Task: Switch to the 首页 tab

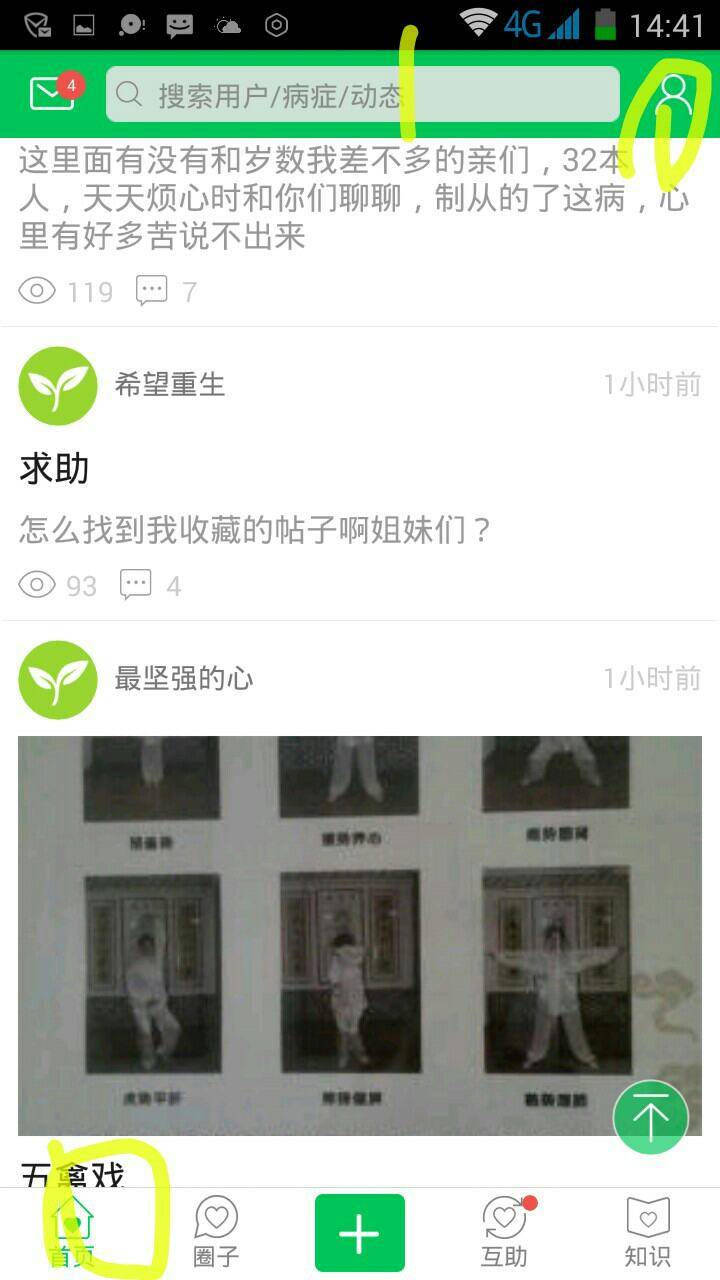Action: pyautogui.click(x=72, y=1232)
